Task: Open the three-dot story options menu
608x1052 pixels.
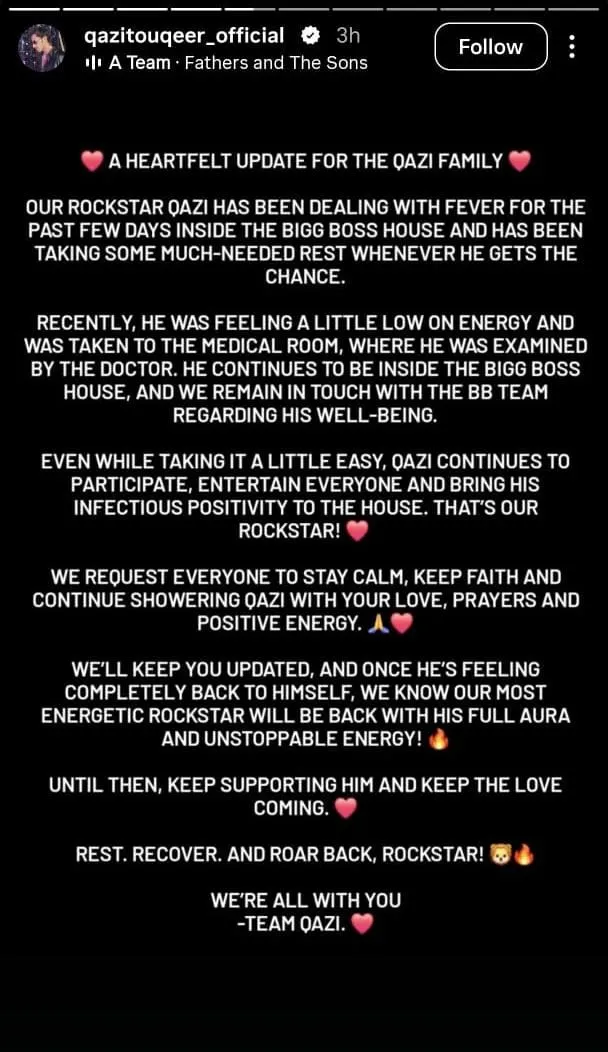Action: (x=572, y=47)
